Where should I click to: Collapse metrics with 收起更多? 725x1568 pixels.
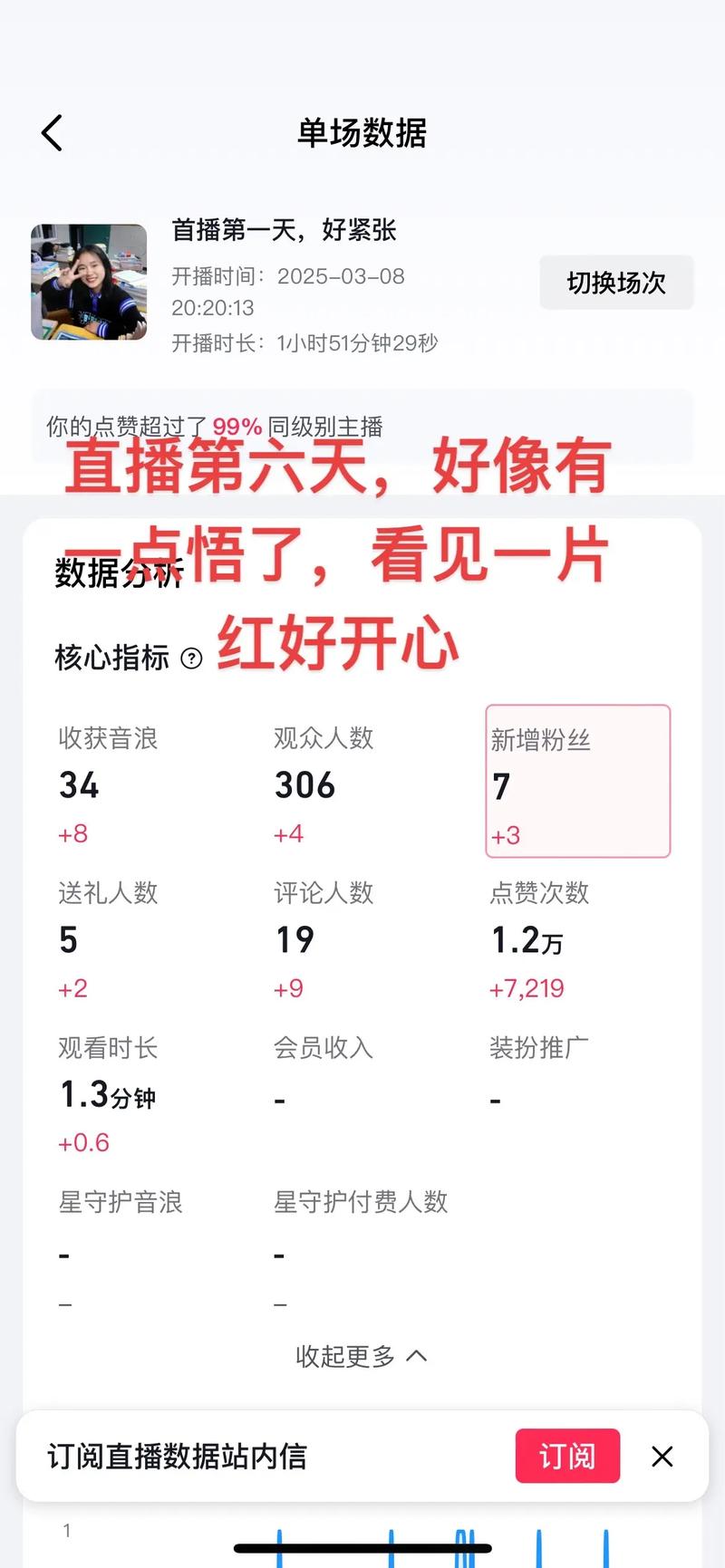[361, 1356]
